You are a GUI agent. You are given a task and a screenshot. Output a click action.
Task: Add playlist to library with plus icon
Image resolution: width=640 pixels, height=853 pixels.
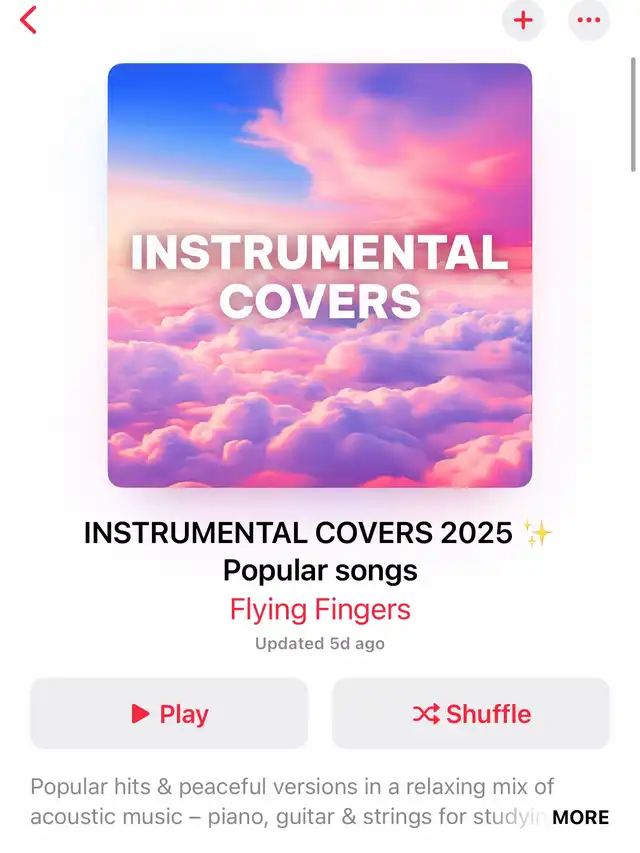click(523, 21)
